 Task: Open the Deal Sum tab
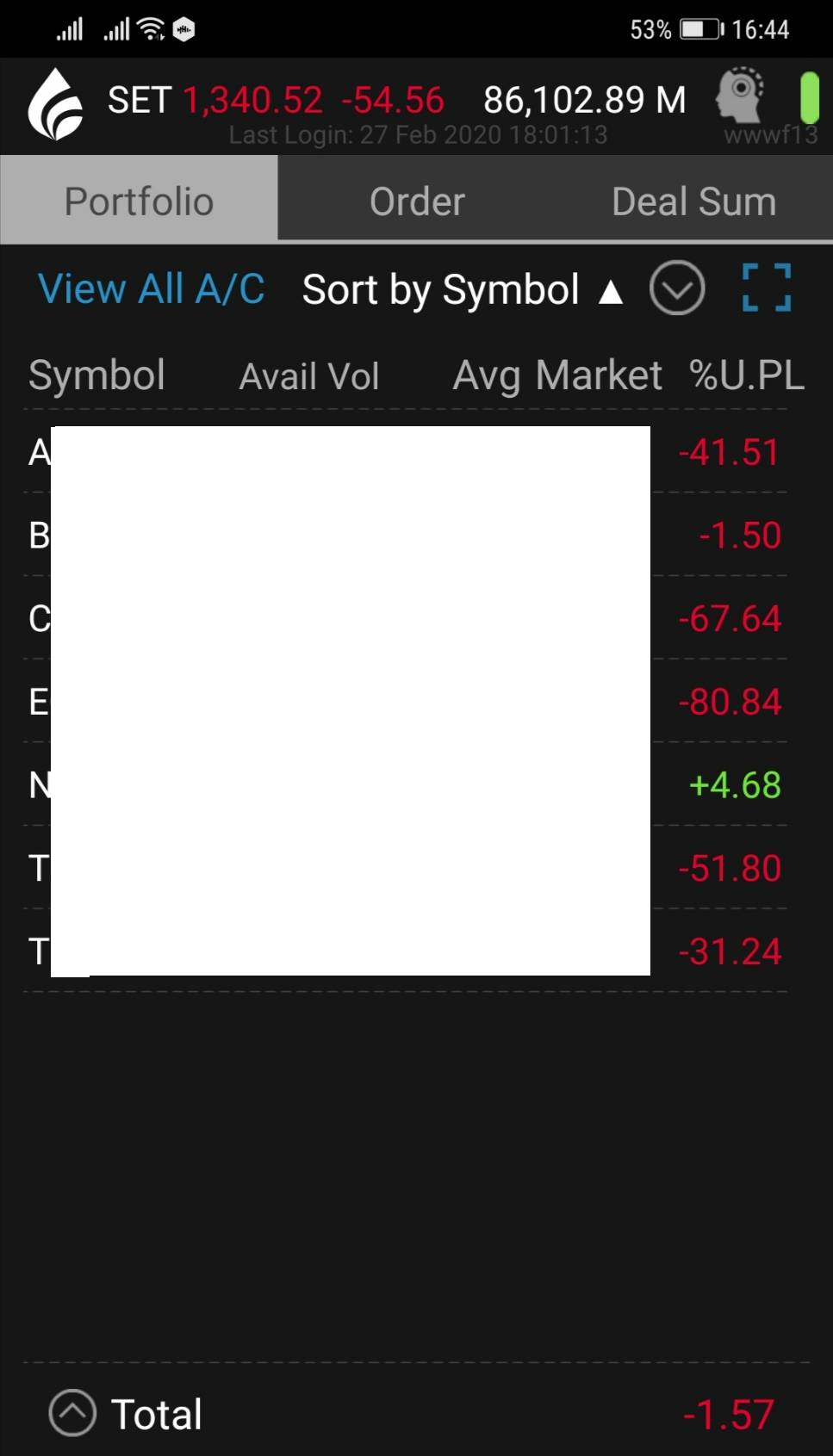coord(693,201)
